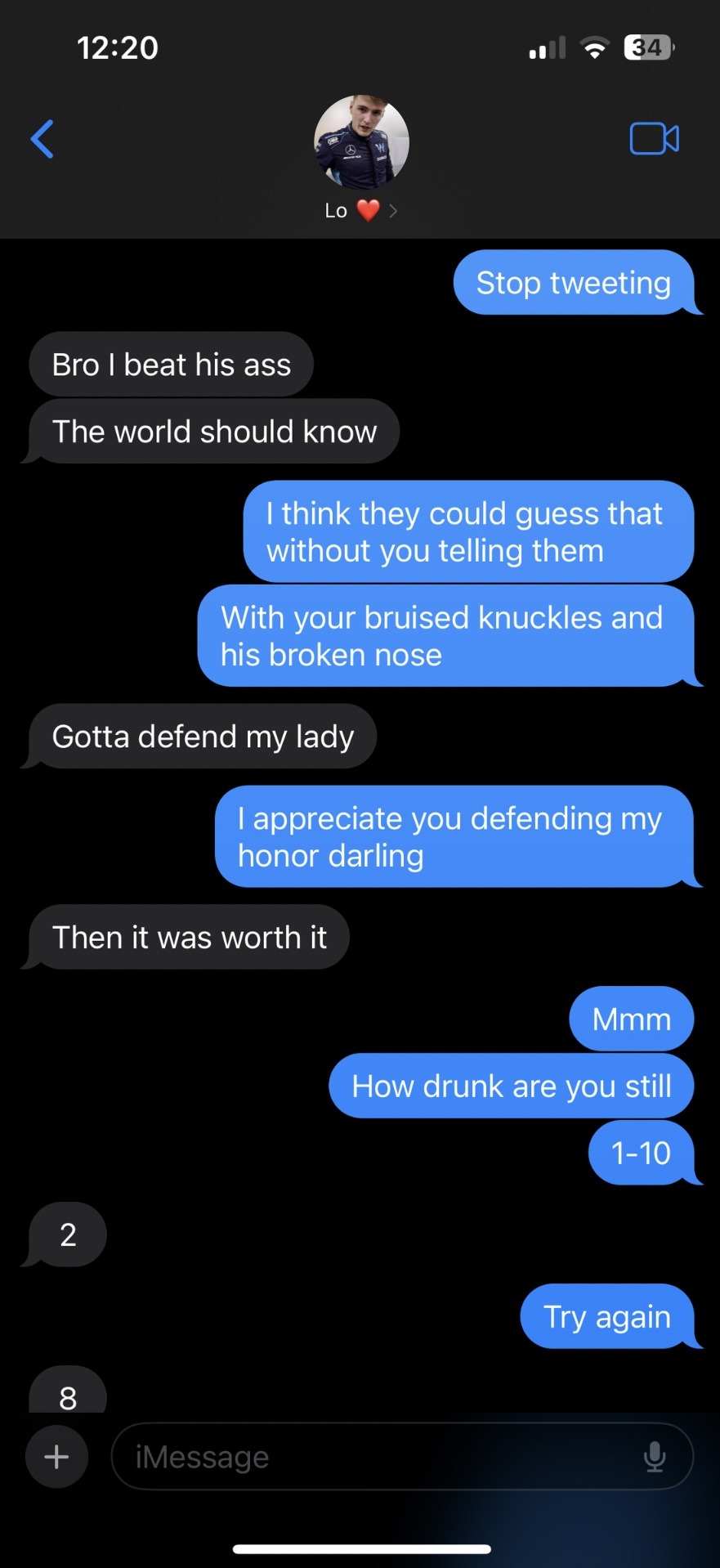This screenshot has width=720, height=1568.
Task: Go back to the conversations list
Action: [42, 139]
